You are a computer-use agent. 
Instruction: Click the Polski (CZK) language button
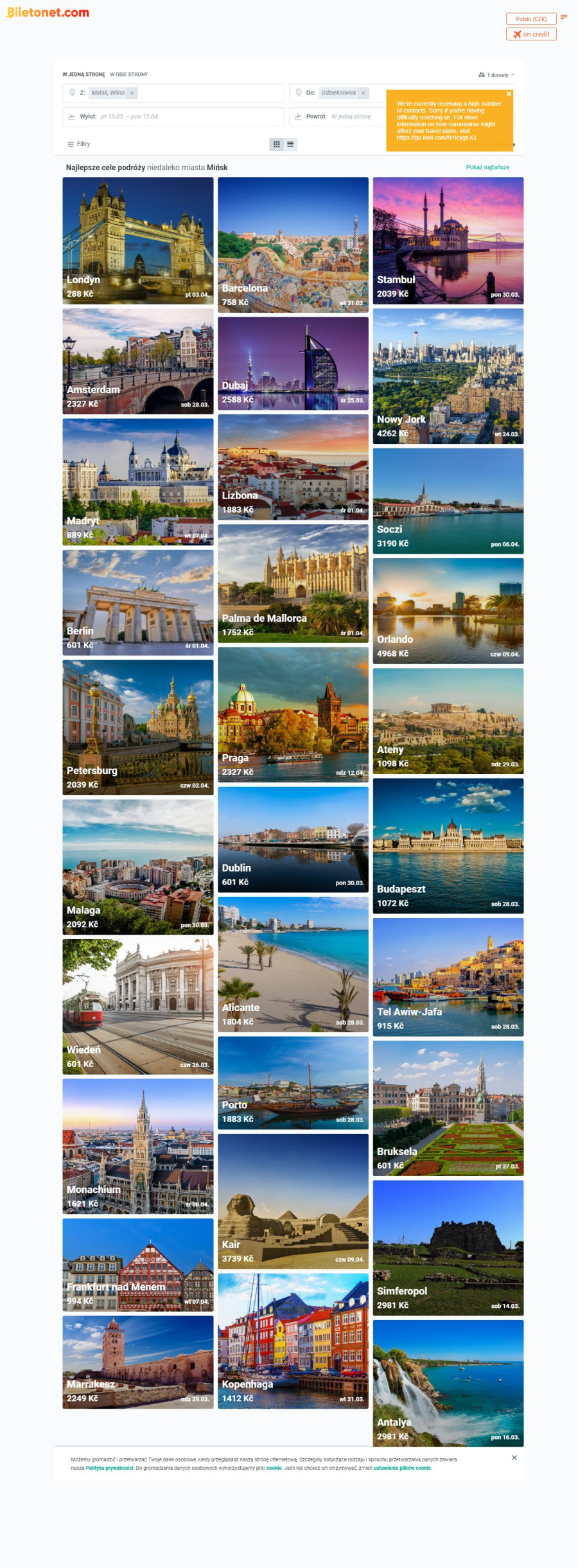(532, 19)
